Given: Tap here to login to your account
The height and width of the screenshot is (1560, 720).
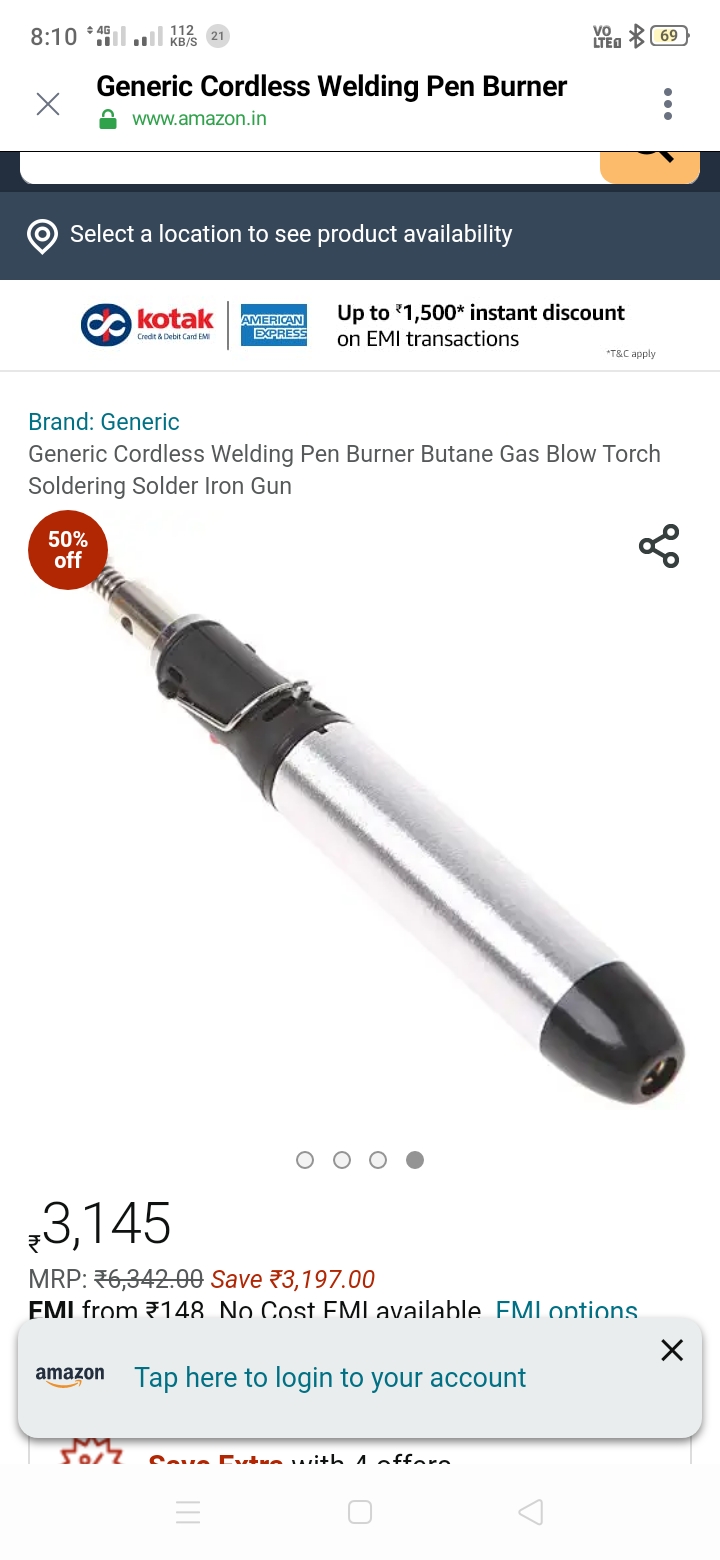Looking at the screenshot, I should pos(330,1378).
